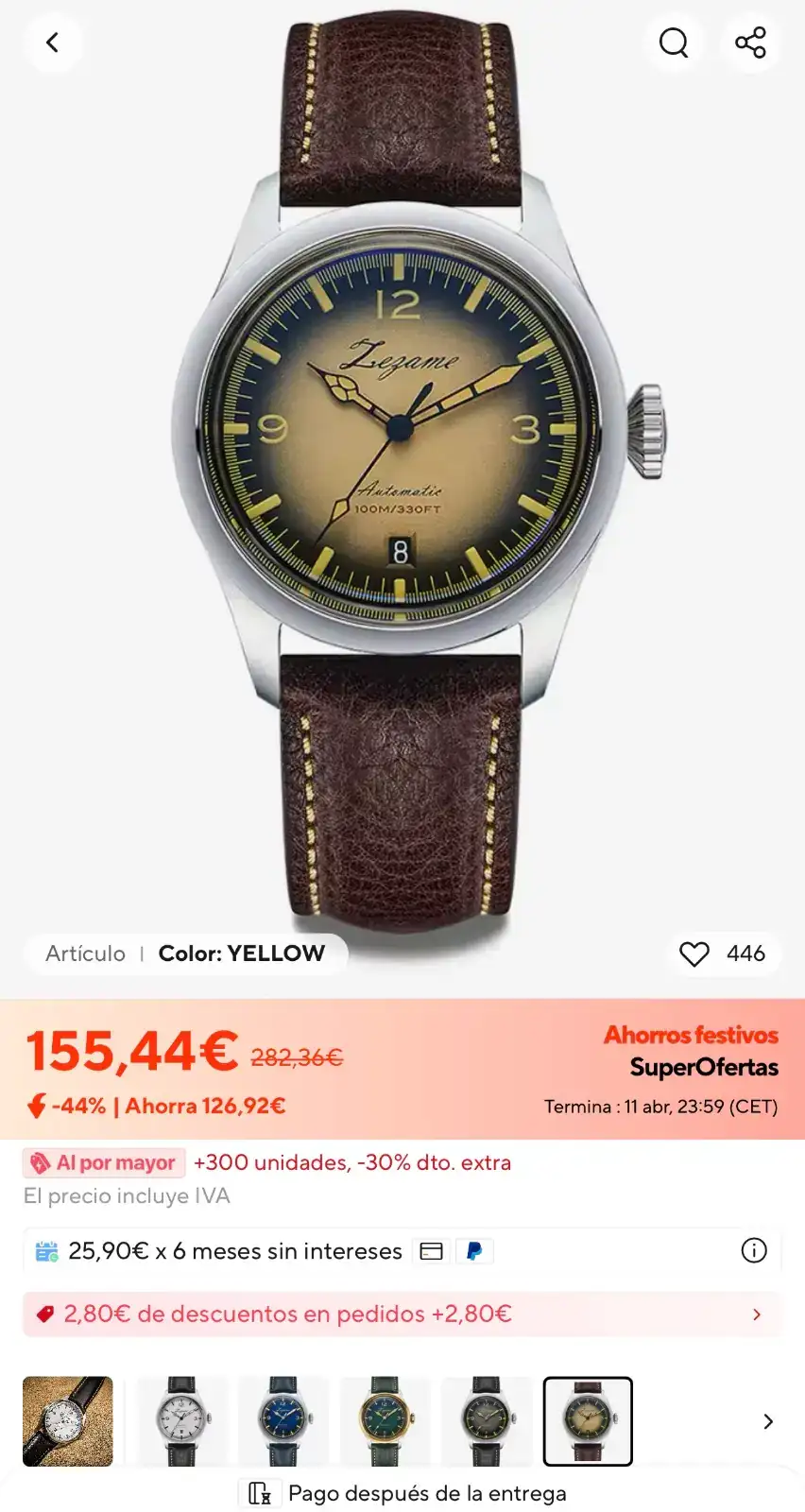The width and height of the screenshot is (805, 1512).
Task: Select the green dial watch variant
Action: 385,1421
